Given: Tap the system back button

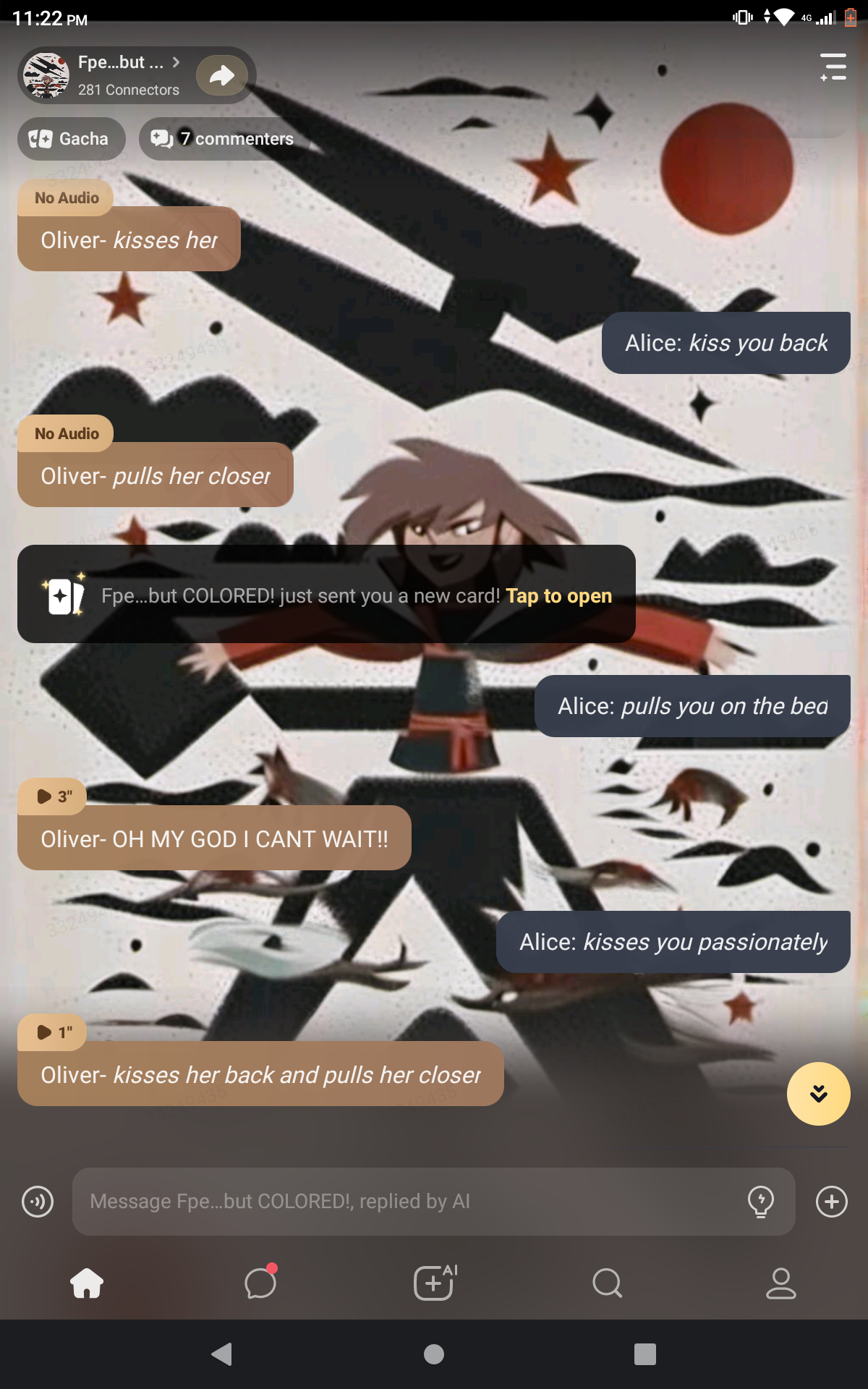Looking at the screenshot, I should [x=222, y=1354].
